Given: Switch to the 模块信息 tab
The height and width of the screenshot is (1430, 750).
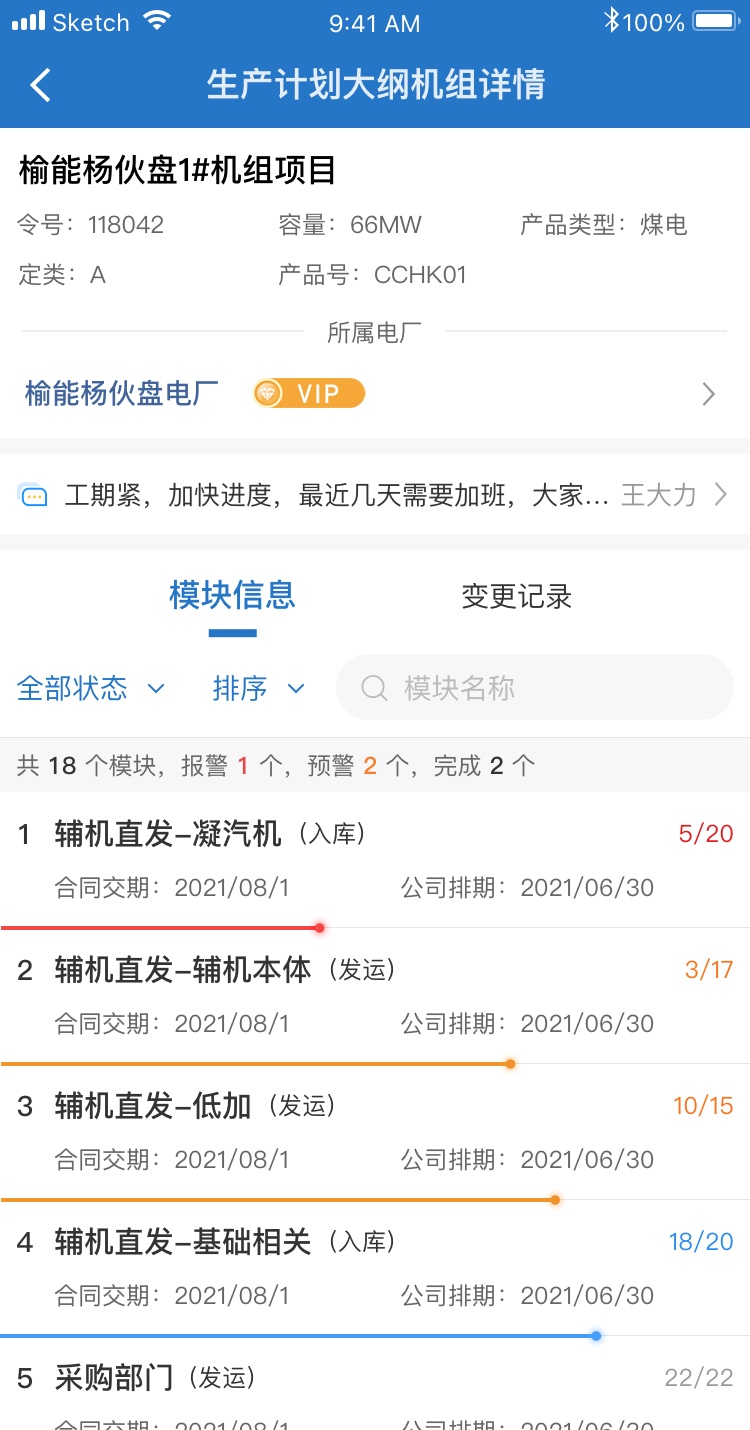Looking at the screenshot, I should (232, 596).
